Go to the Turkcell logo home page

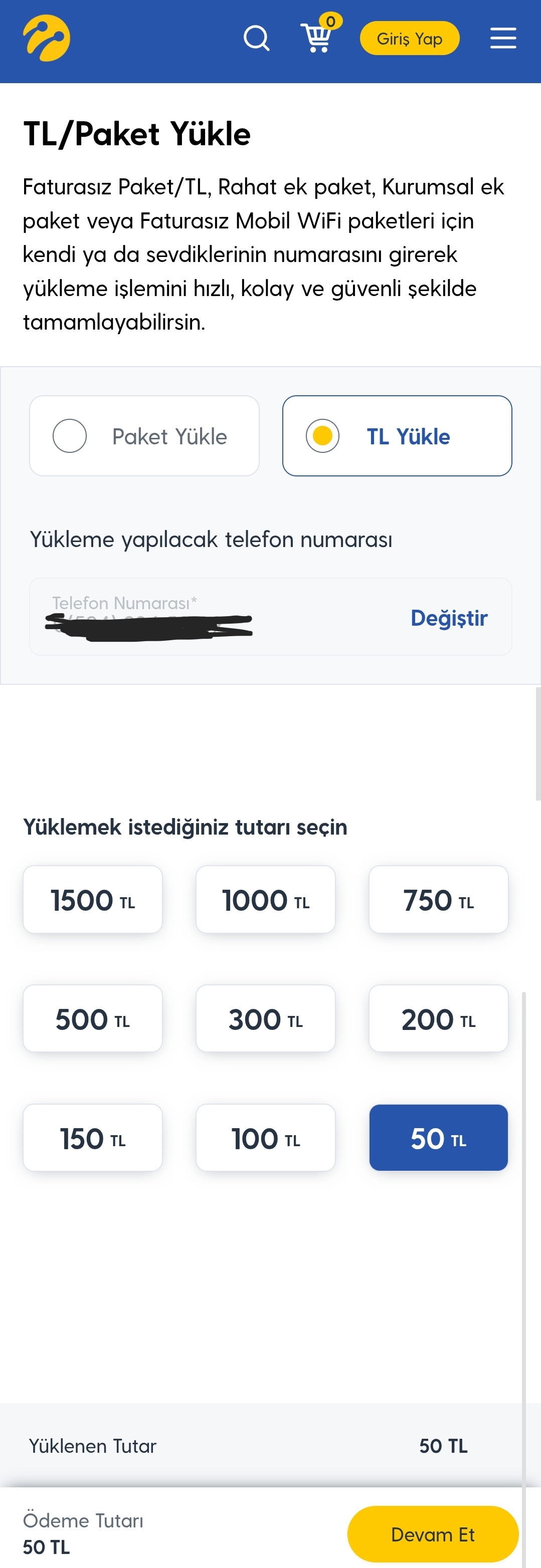[x=47, y=39]
